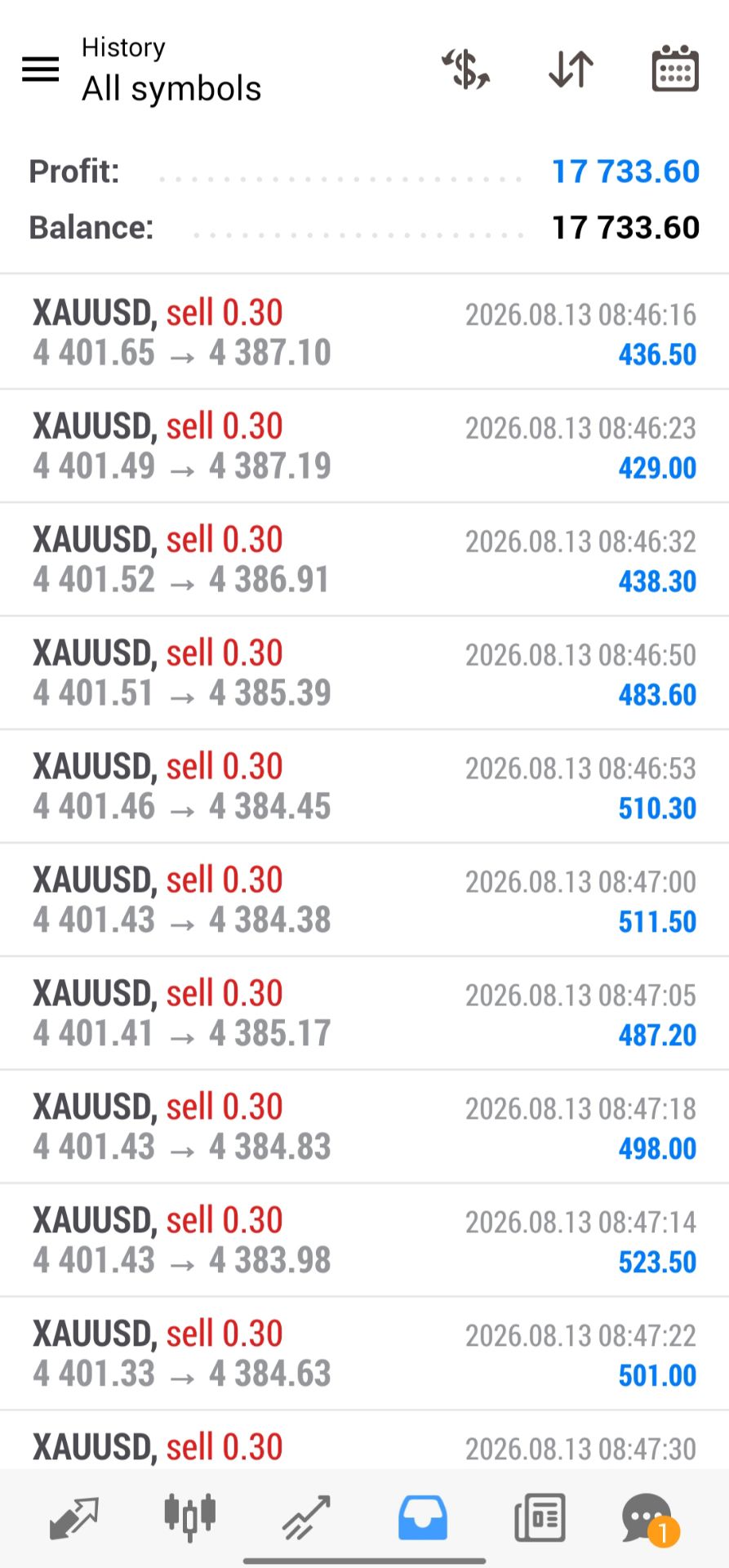The width and height of the screenshot is (729, 1568).
Task: Open the trade with profit 523.50
Action: click(364, 1241)
